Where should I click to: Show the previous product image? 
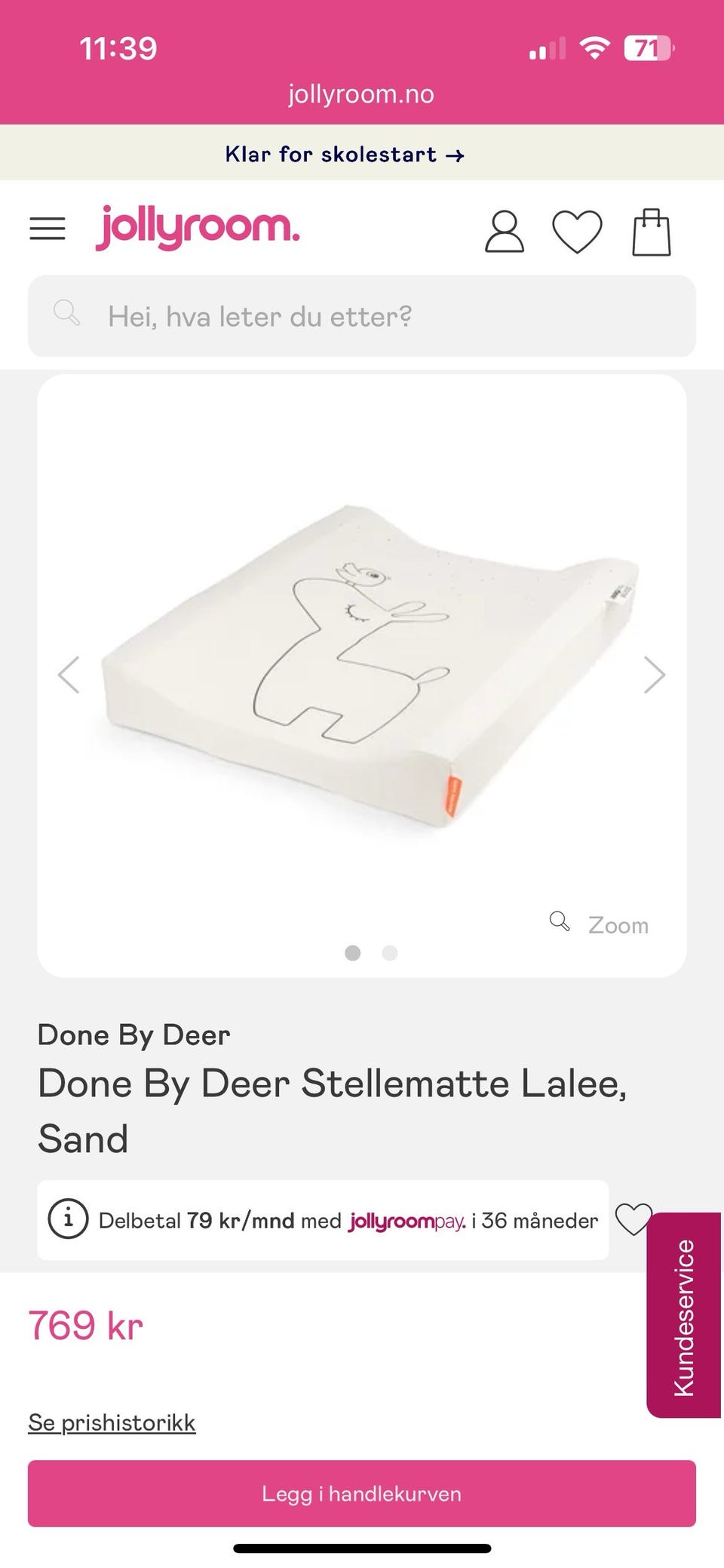(69, 675)
